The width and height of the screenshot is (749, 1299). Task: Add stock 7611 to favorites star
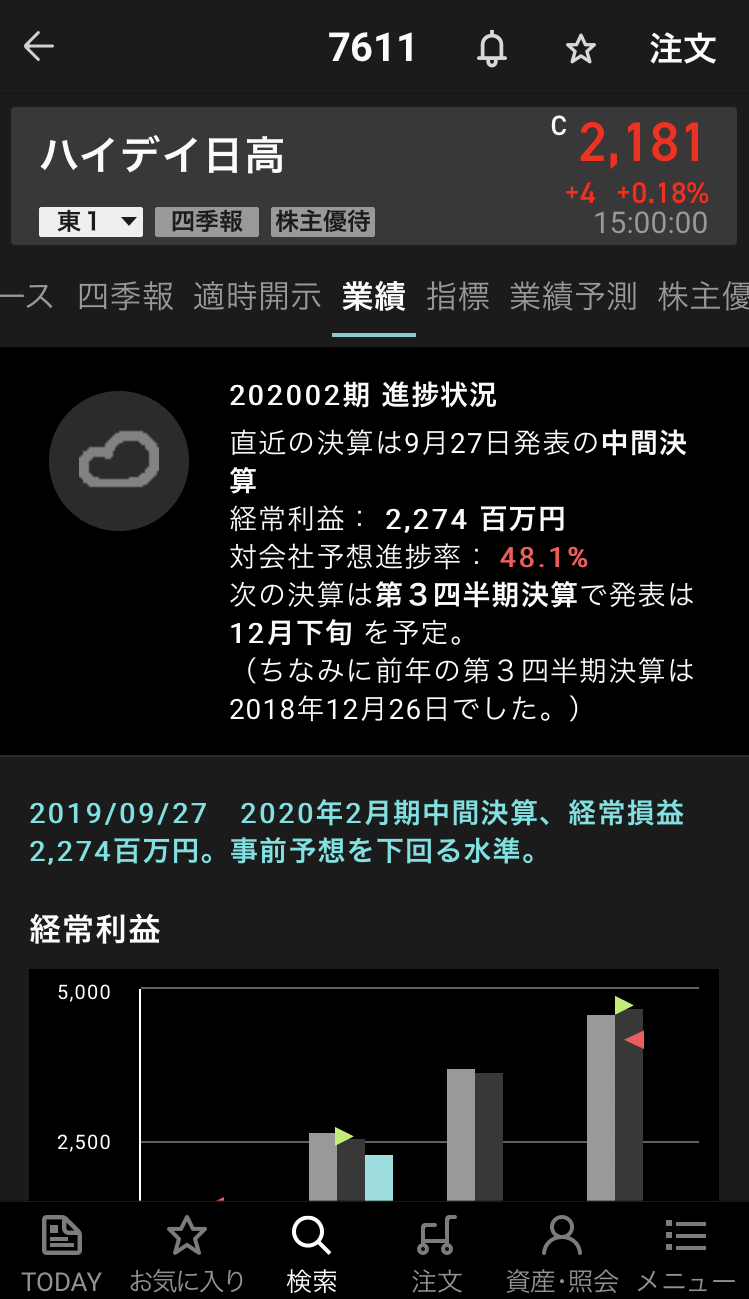(581, 49)
